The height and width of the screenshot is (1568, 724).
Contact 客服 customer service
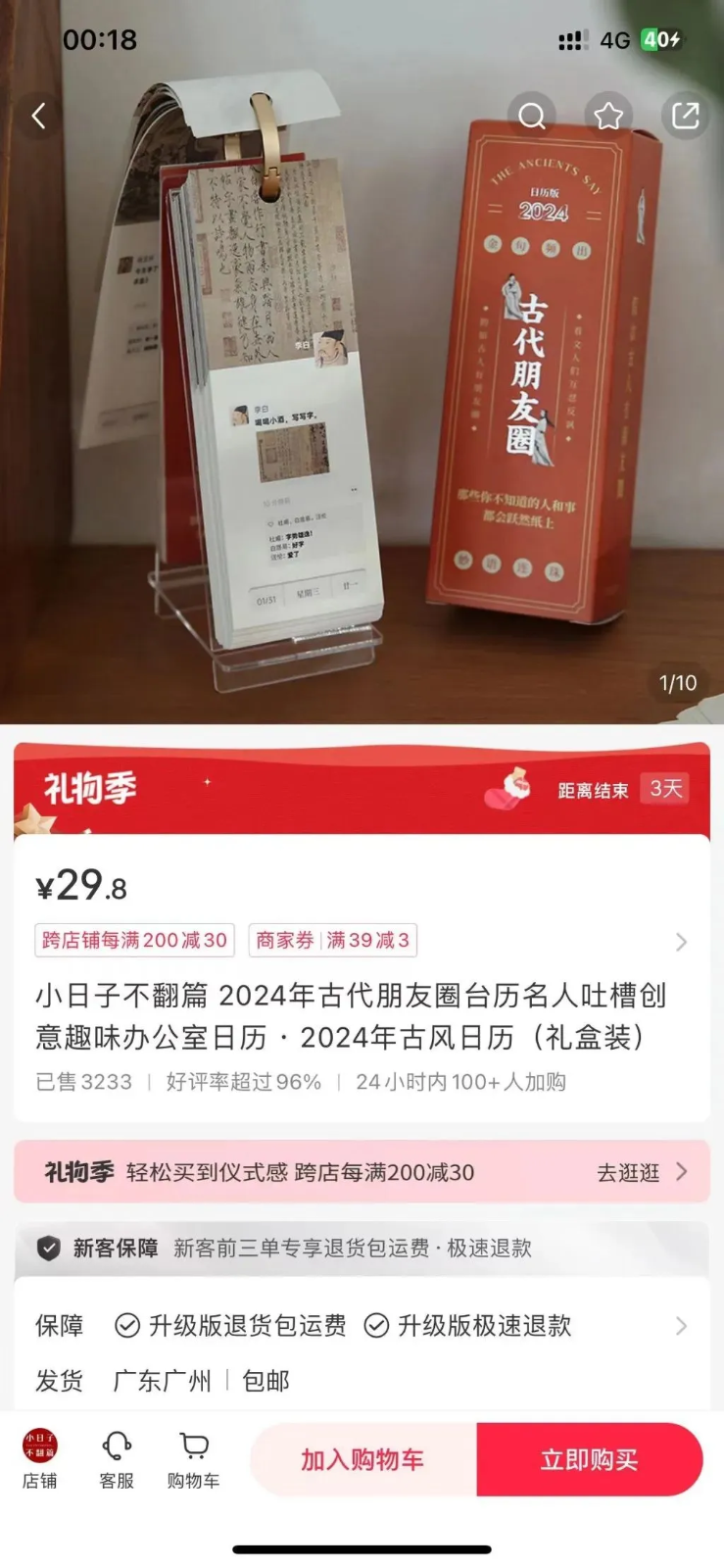point(117,1459)
